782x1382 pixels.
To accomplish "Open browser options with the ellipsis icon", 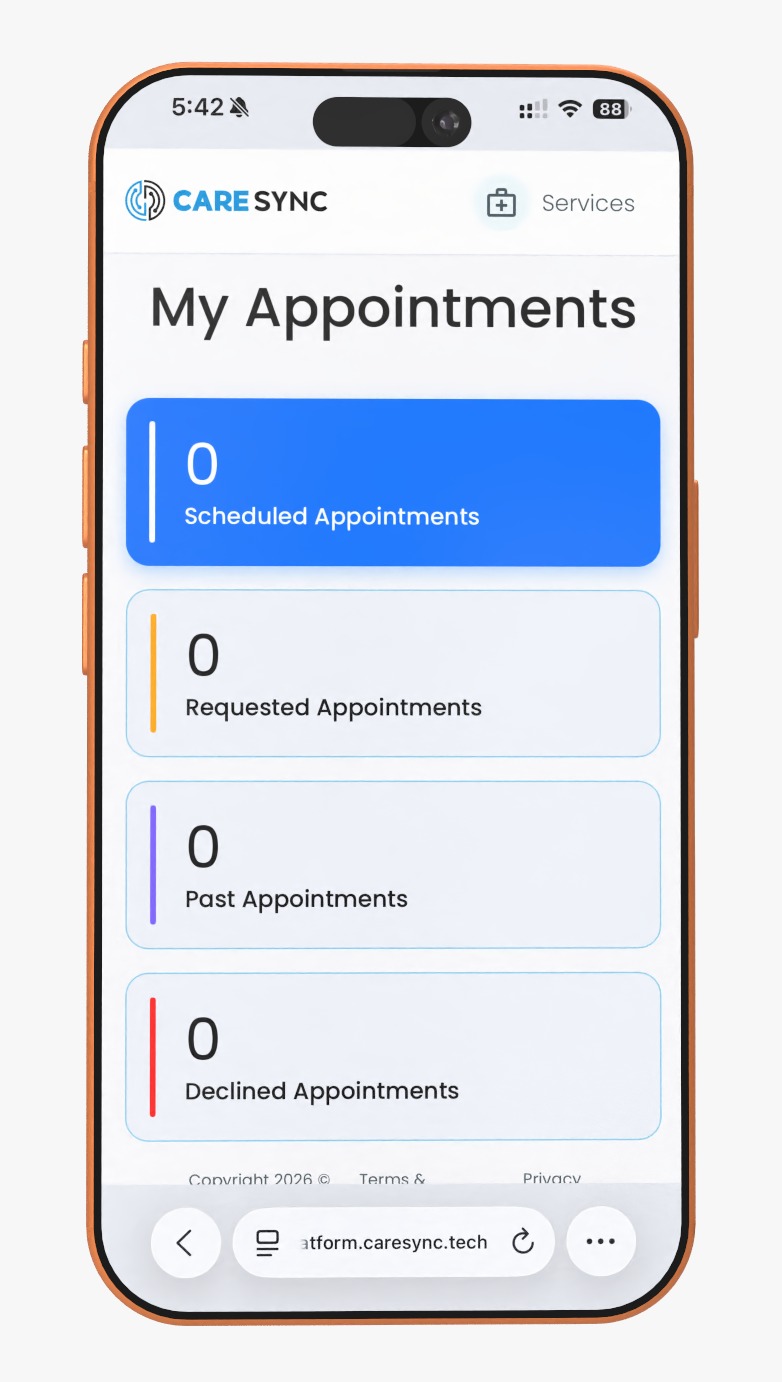I will 600,1241.
